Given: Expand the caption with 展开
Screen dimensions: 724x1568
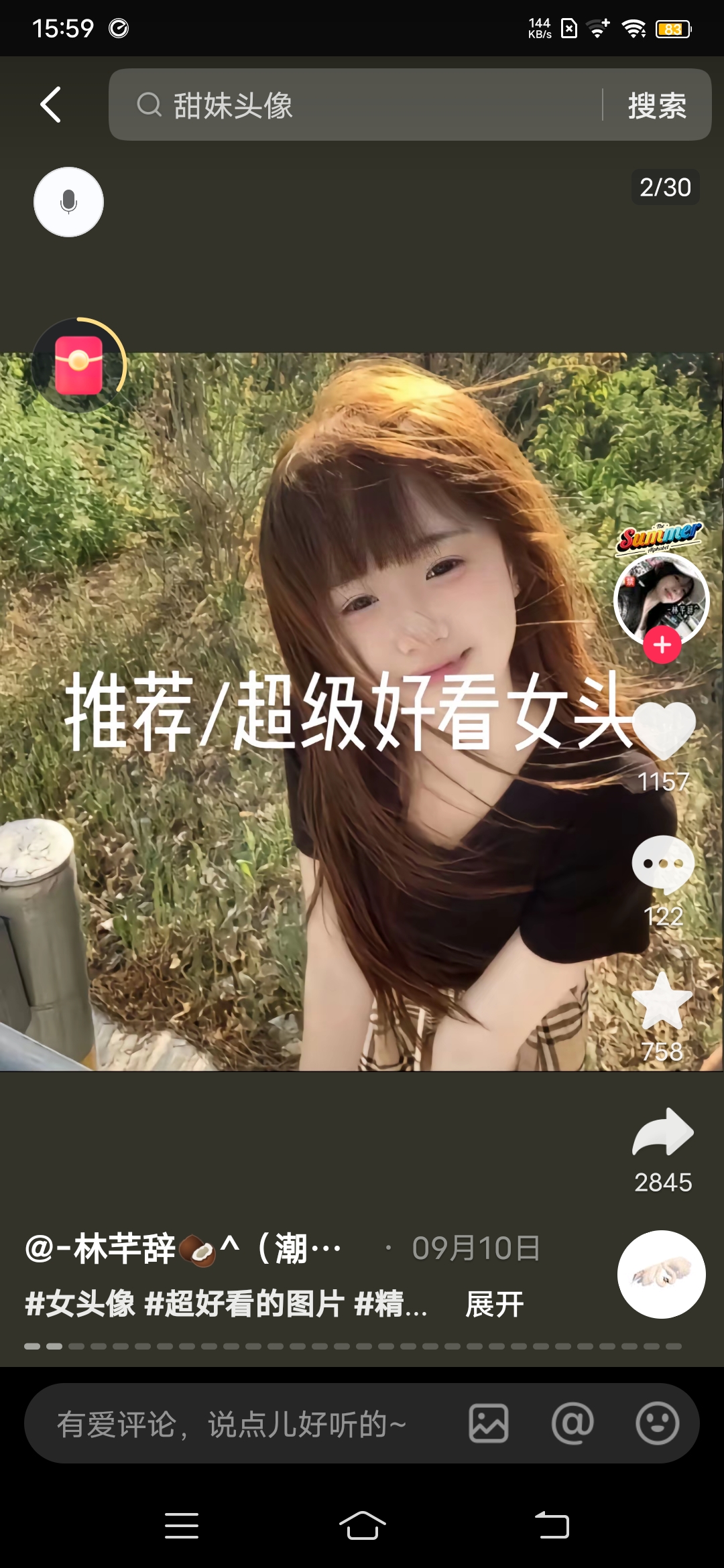Looking at the screenshot, I should (x=495, y=1304).
